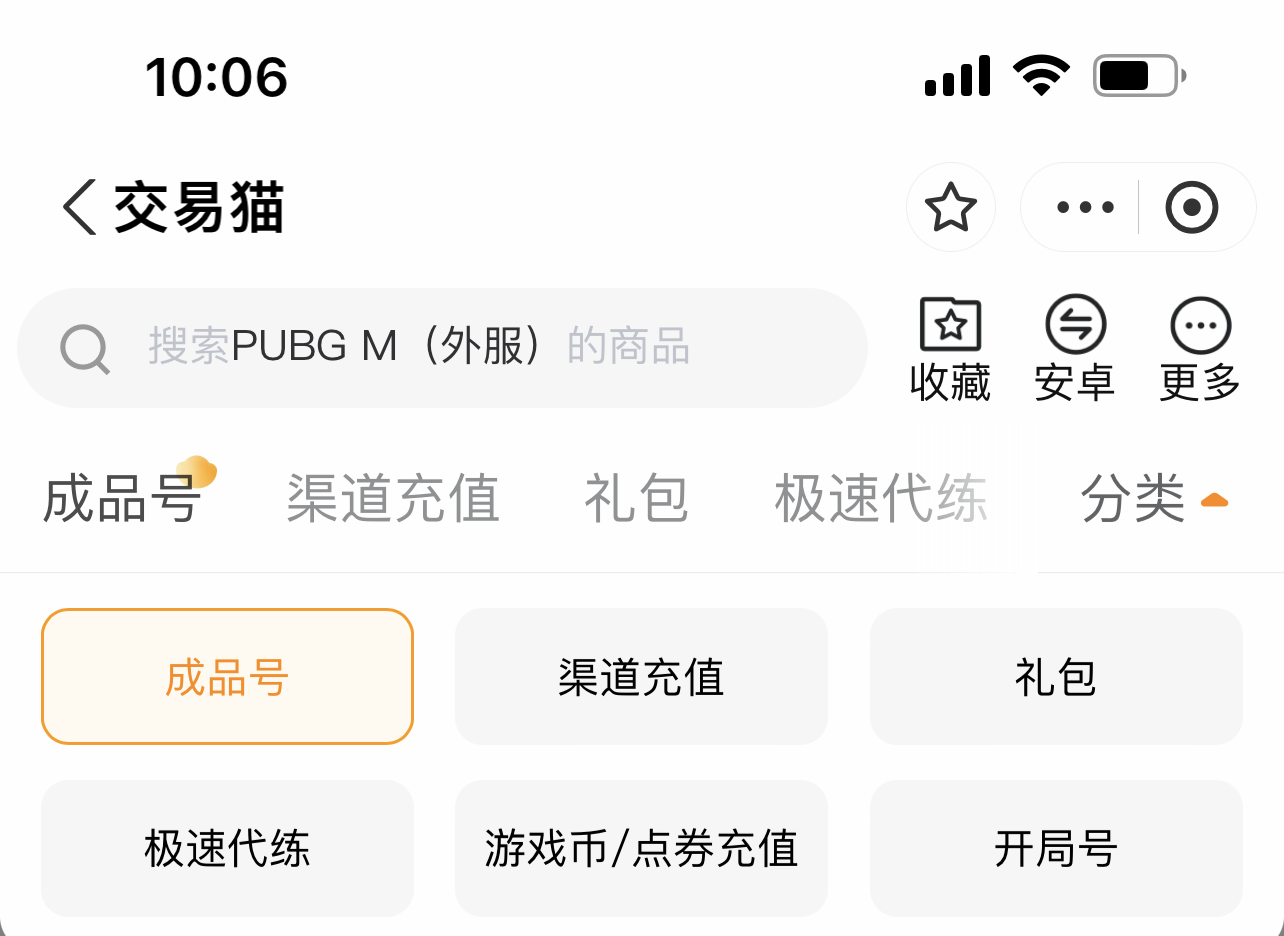
Task: Open 收藏 favorites folder
Action: [x=950, y=348]
